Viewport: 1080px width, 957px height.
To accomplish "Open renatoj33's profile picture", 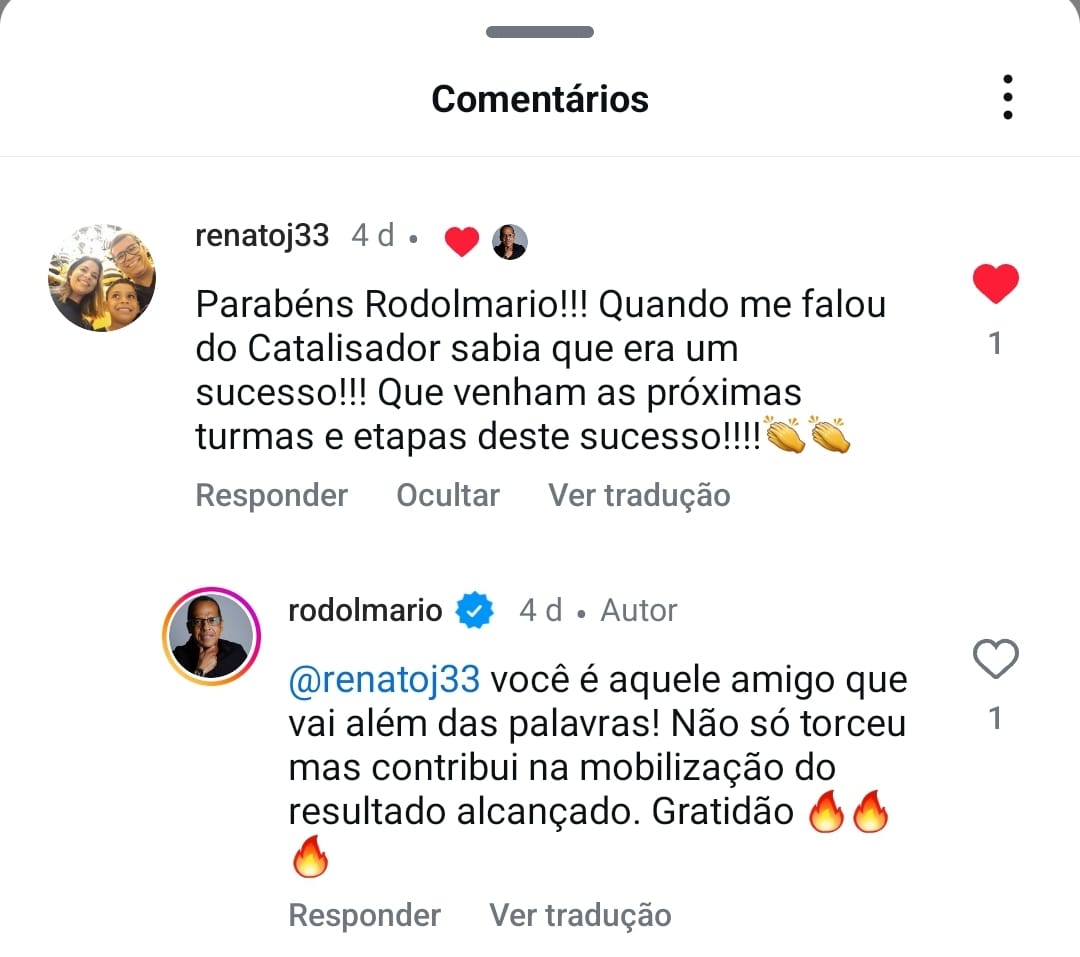I will click(x=102, y=278).
